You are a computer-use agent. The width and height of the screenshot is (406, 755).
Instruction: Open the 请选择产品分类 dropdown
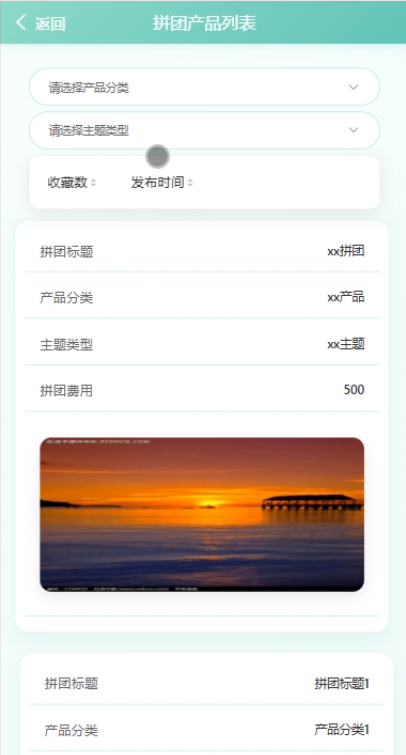coord(204,87)
